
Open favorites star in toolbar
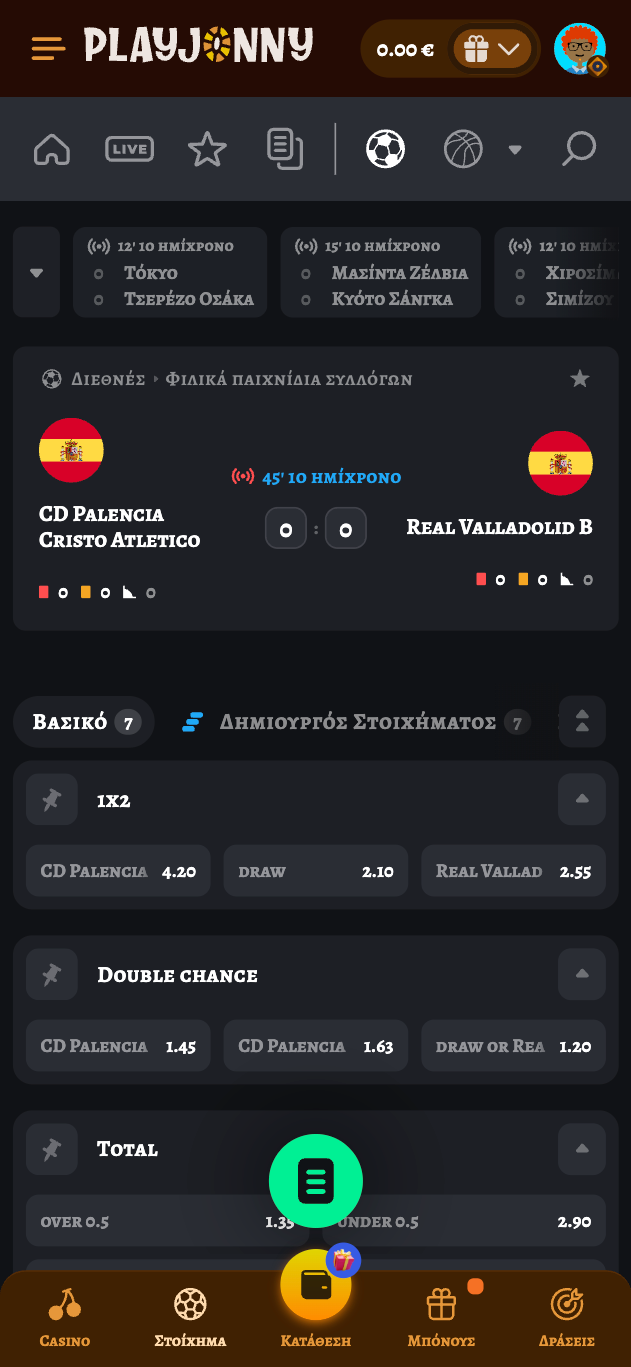207,150
